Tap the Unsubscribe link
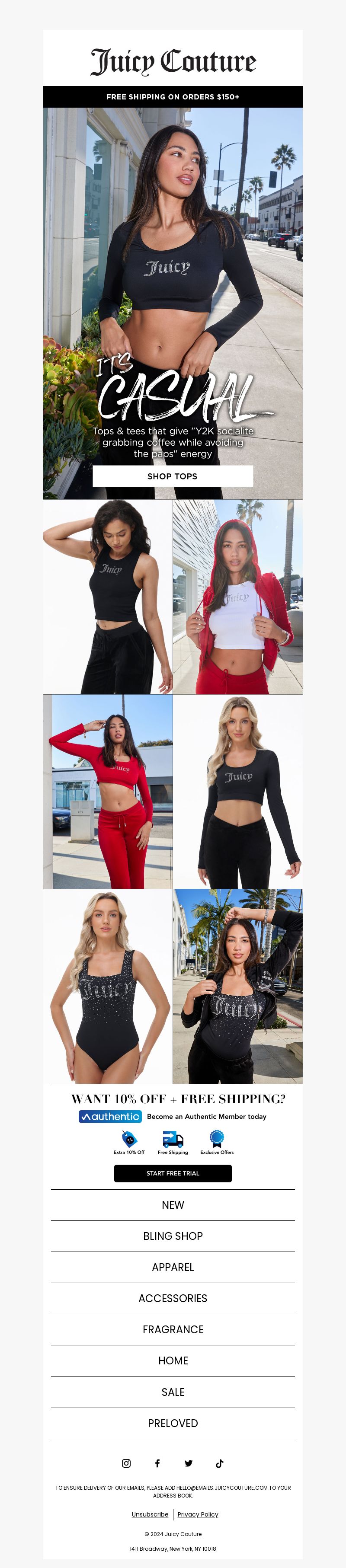The image size is (346, 1568). (x=150, y=1514)
